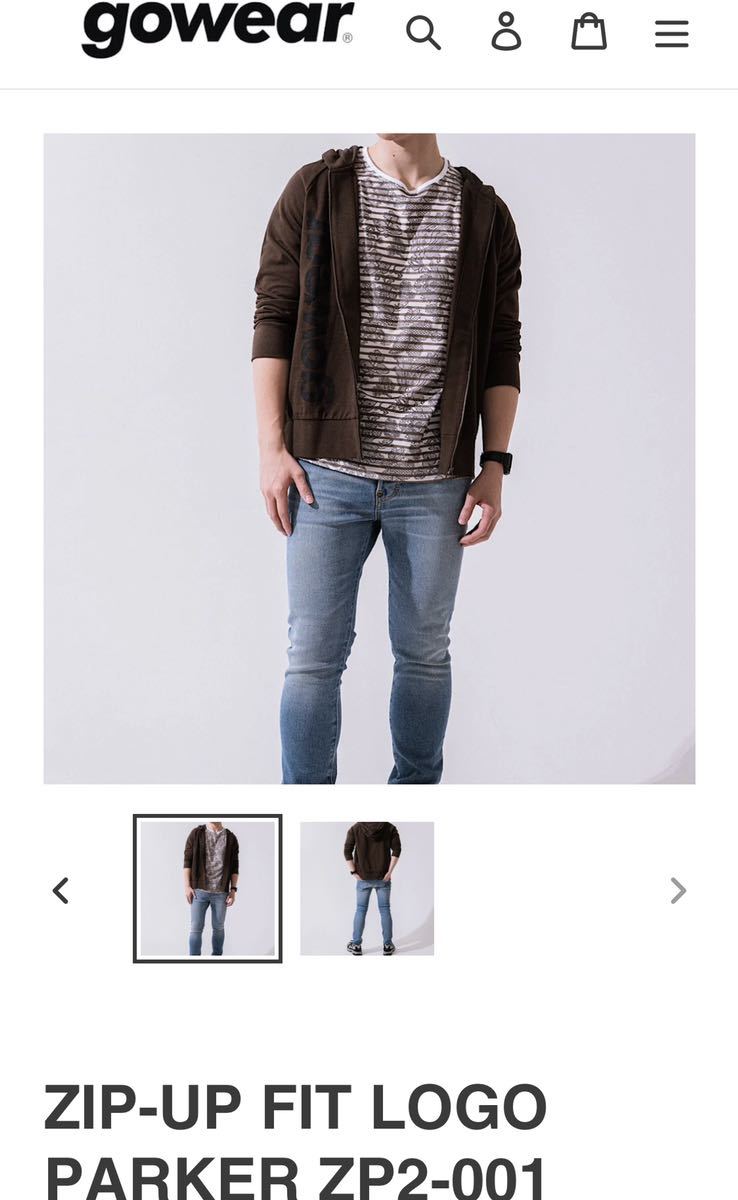Open the main product photo

369,458
